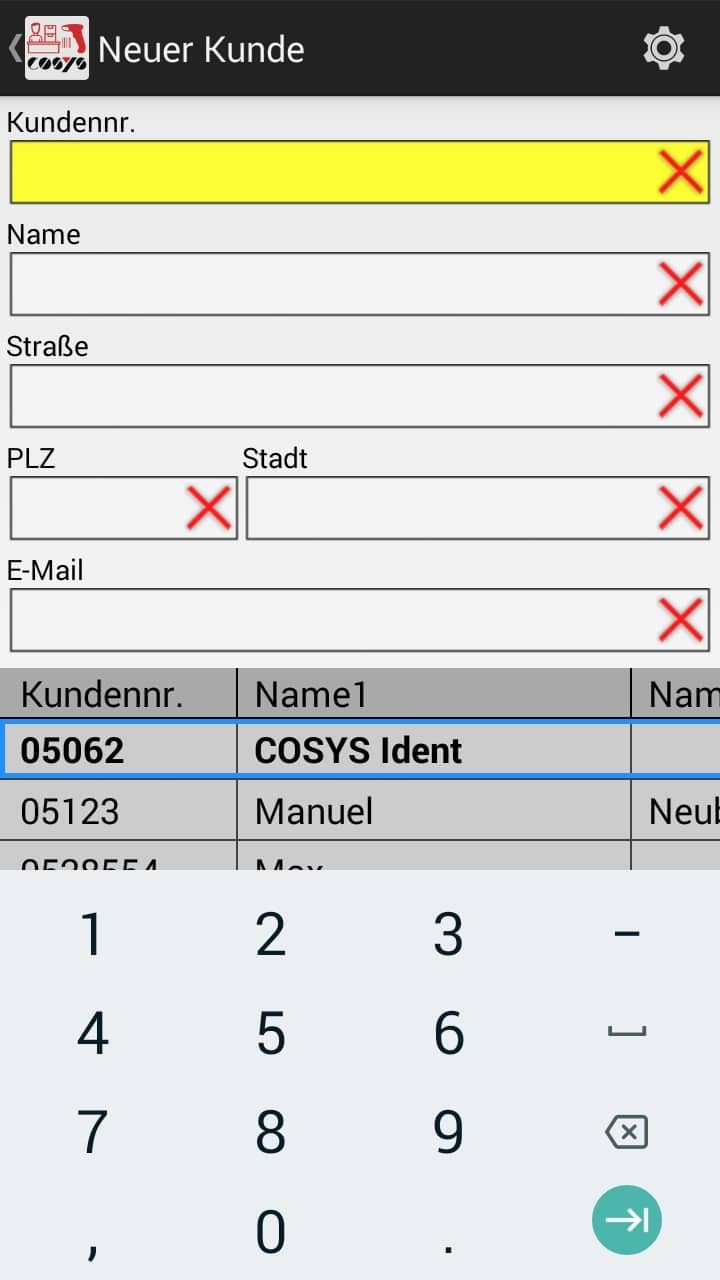Image resolution: width=720 pixels, height=1280 pixels.
Task: Clear the Kundennr. field
Action: pyautogui.click(x=680, y=172)
